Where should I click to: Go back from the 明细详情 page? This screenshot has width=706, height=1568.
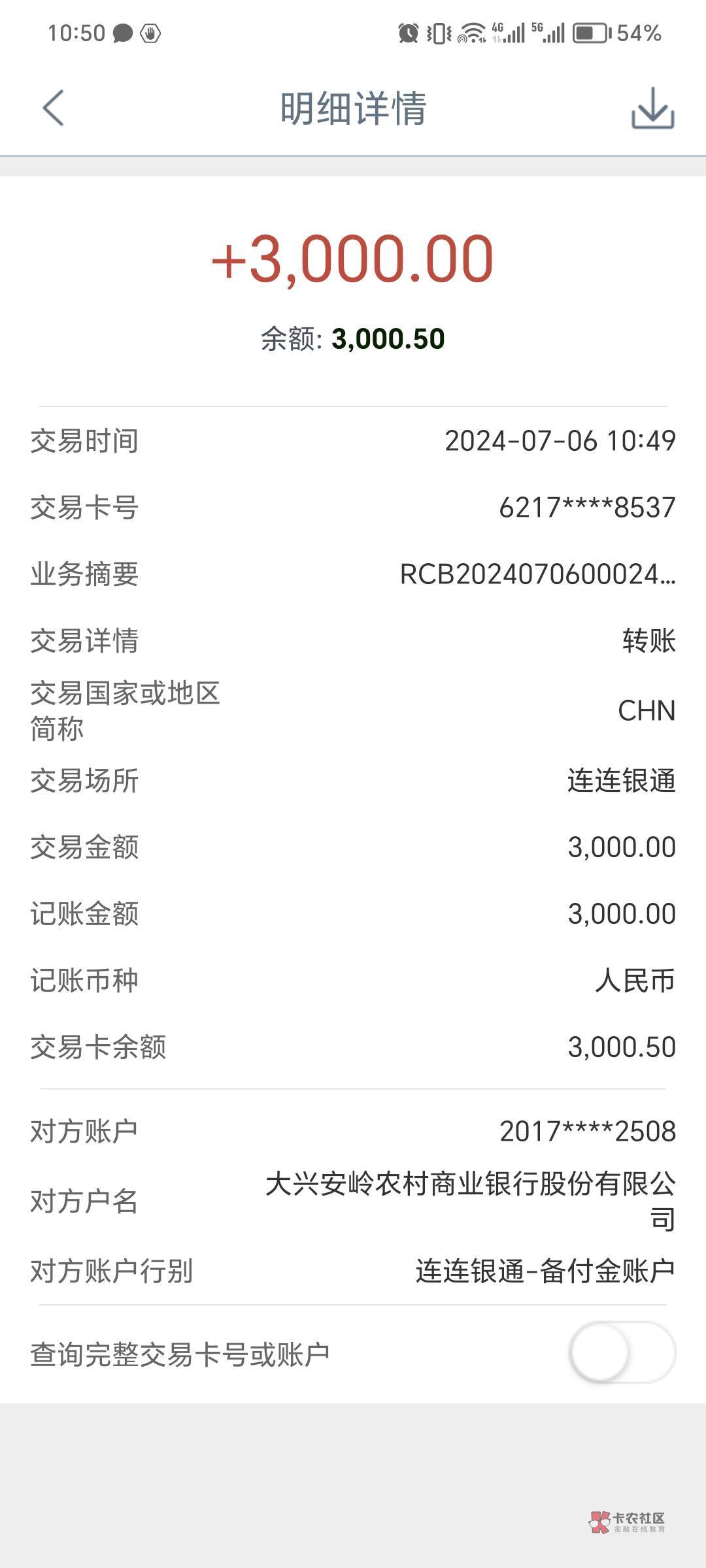click(x=54, y=108)
